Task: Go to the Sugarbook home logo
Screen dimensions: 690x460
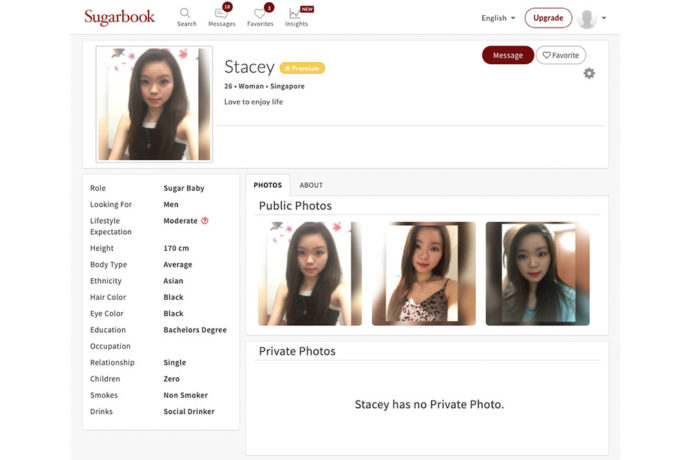Action: coord(119,17)
